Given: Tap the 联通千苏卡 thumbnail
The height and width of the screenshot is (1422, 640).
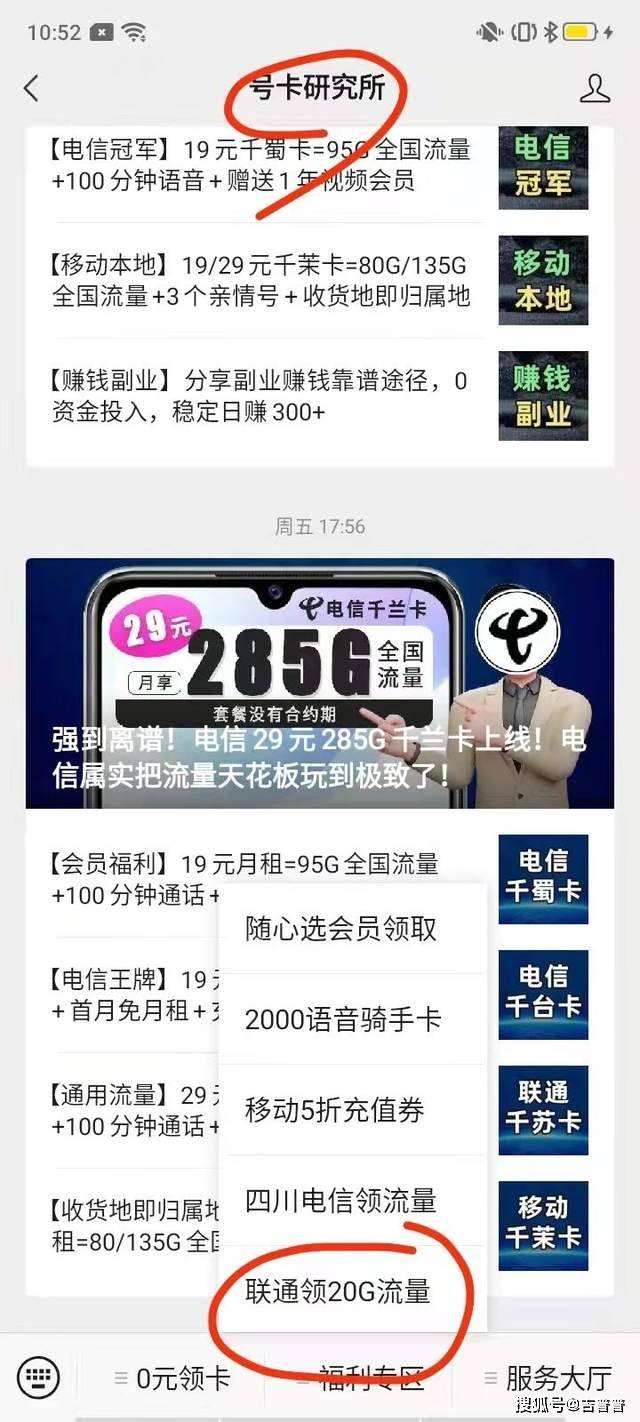Looking at the screenshot, I should [x=543, y=1109].
